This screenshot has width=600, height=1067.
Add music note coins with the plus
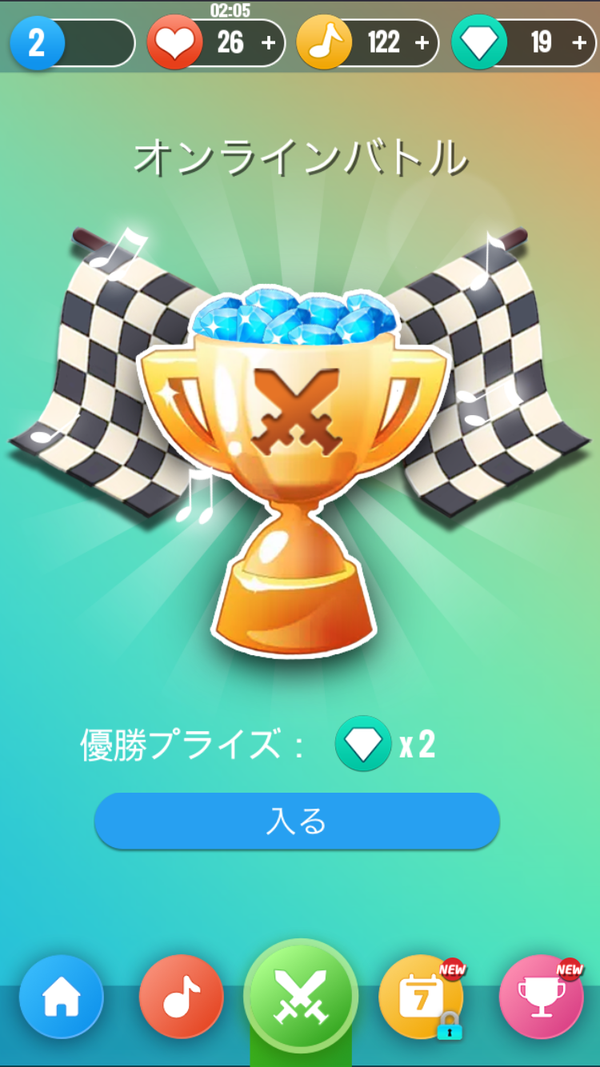[x=422, y=43]
